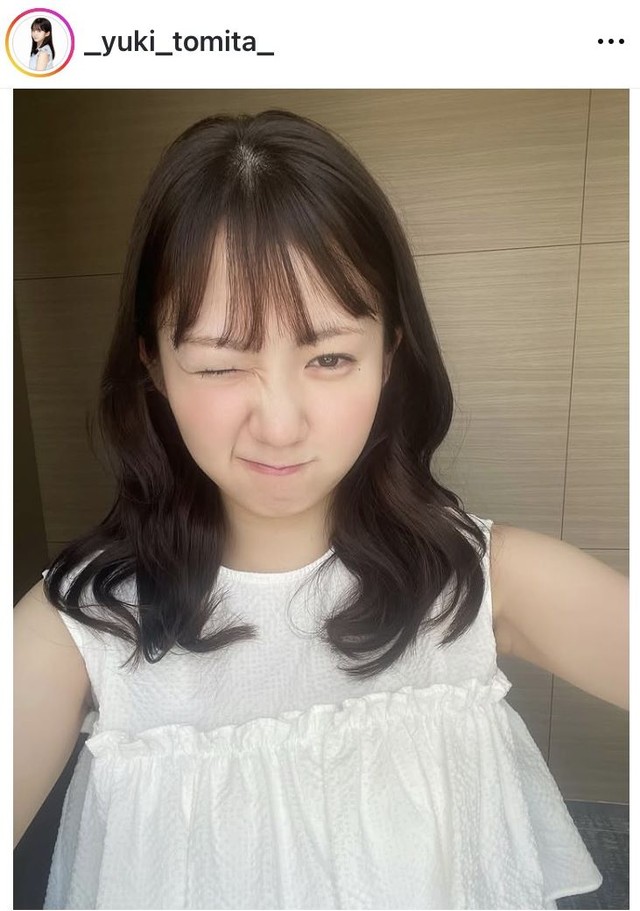The image size is (640, 911).
Task: Open _yuki_tomita_ profile avatar story
Action: (x=39, y=43)
